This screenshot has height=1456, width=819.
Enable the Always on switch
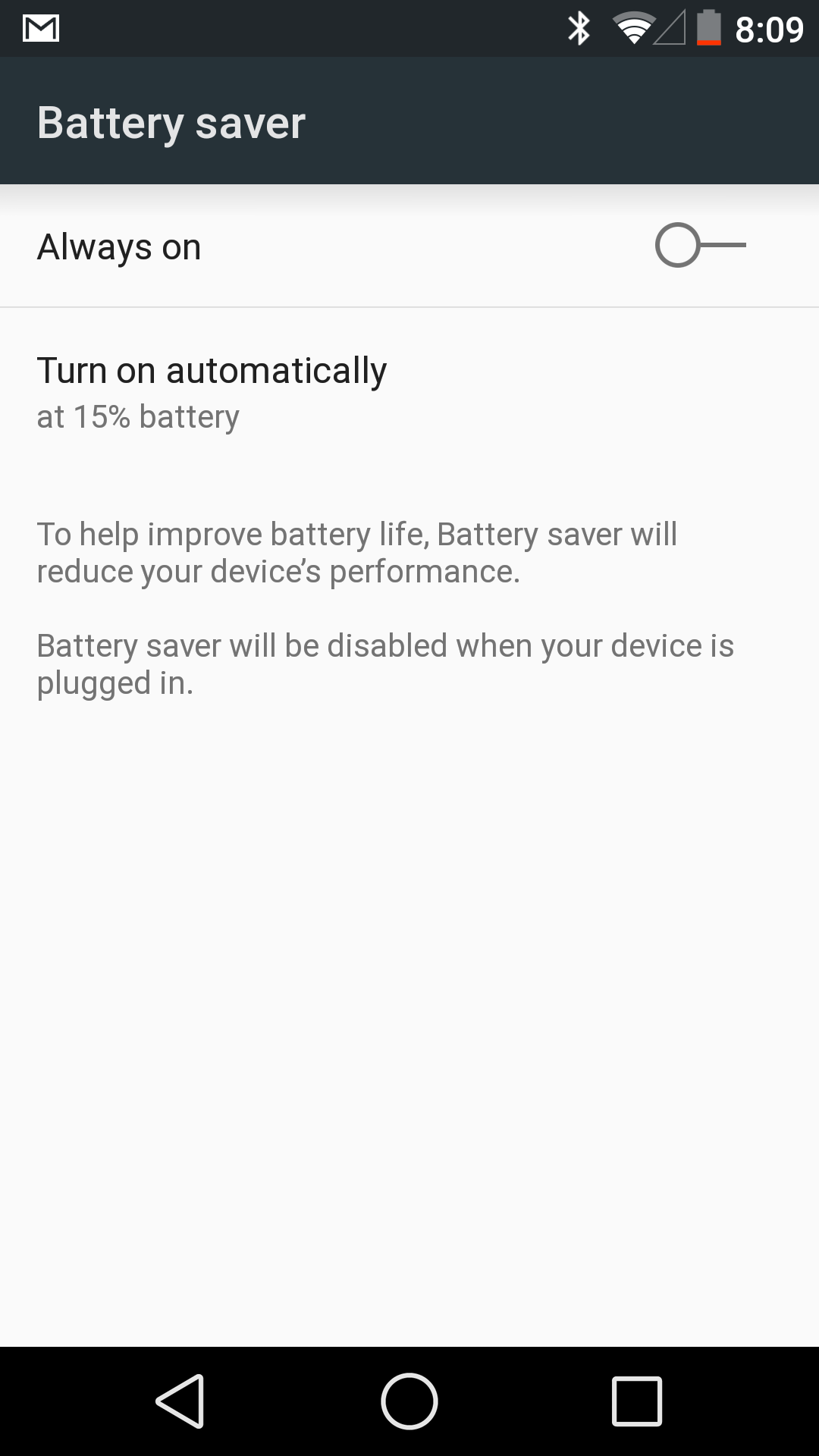point(701,245)
